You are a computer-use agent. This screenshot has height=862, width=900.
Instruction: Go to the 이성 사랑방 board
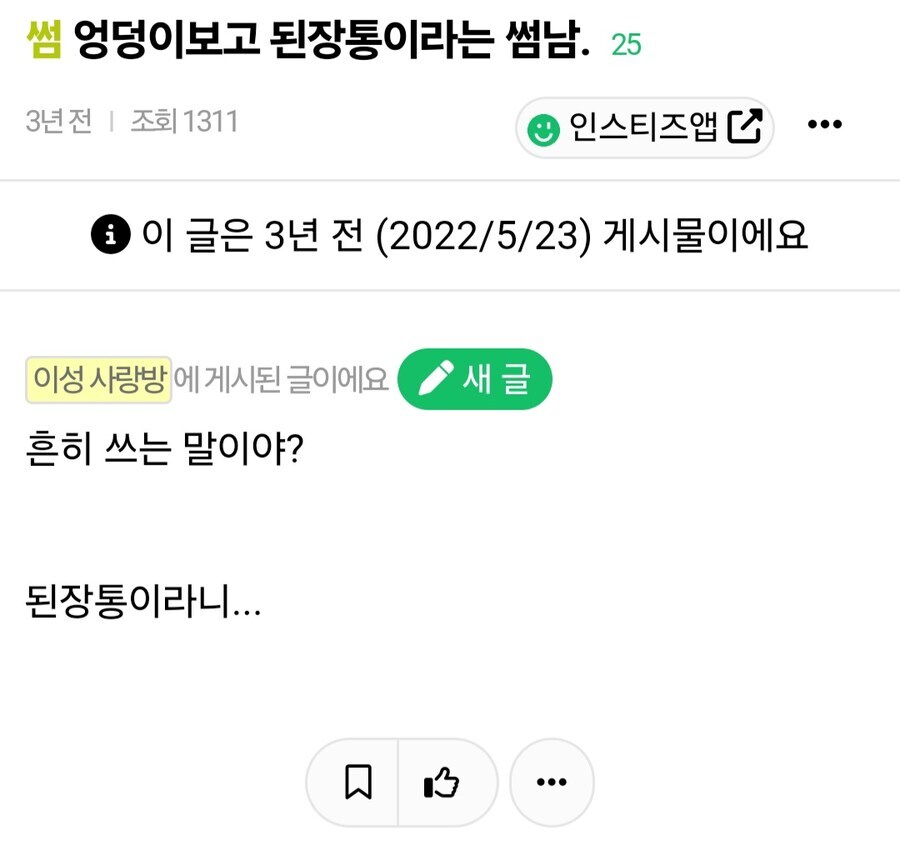(99, 379)
